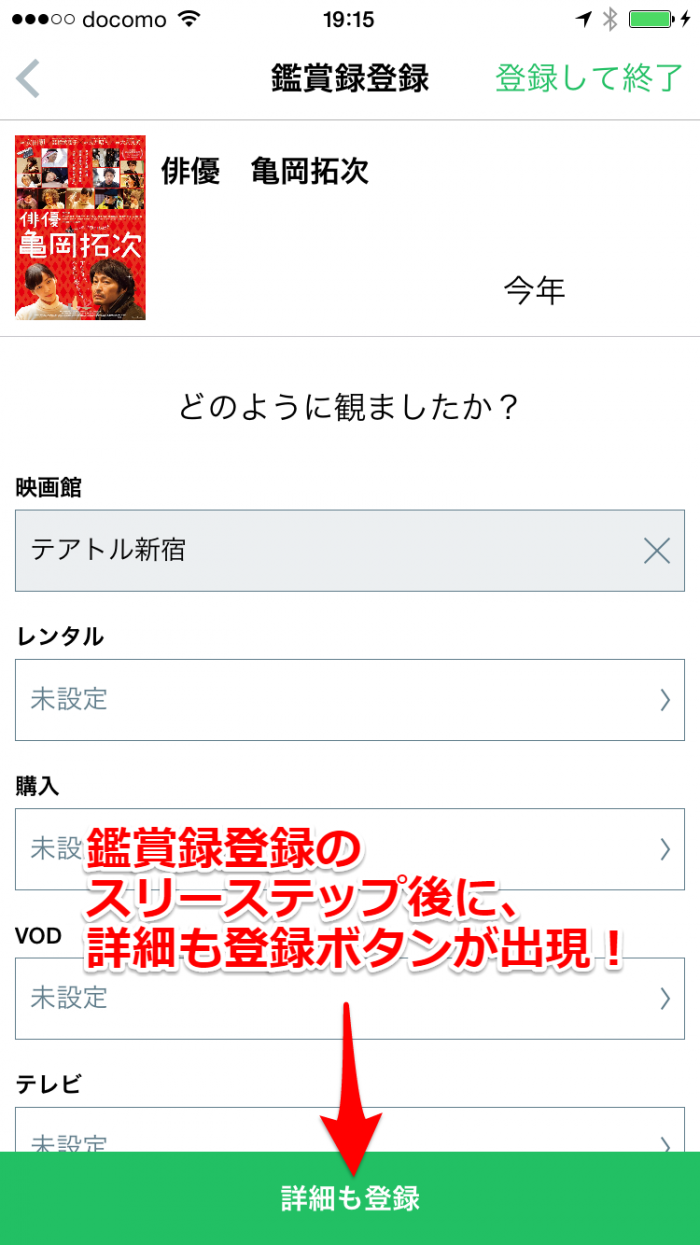The width and height of the screenshot is (700, 1245).
Task: Open the 俳優 亀岡拓次 movie poster
Action: [80, 228]
